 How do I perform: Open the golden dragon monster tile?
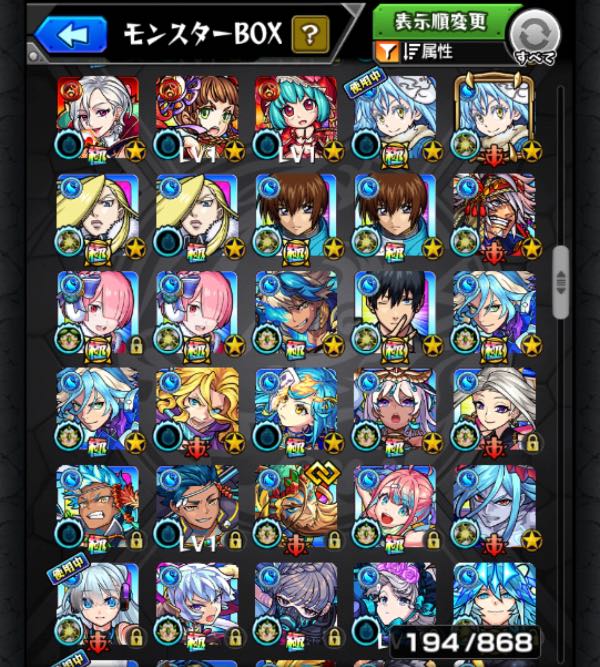(296, 507)
